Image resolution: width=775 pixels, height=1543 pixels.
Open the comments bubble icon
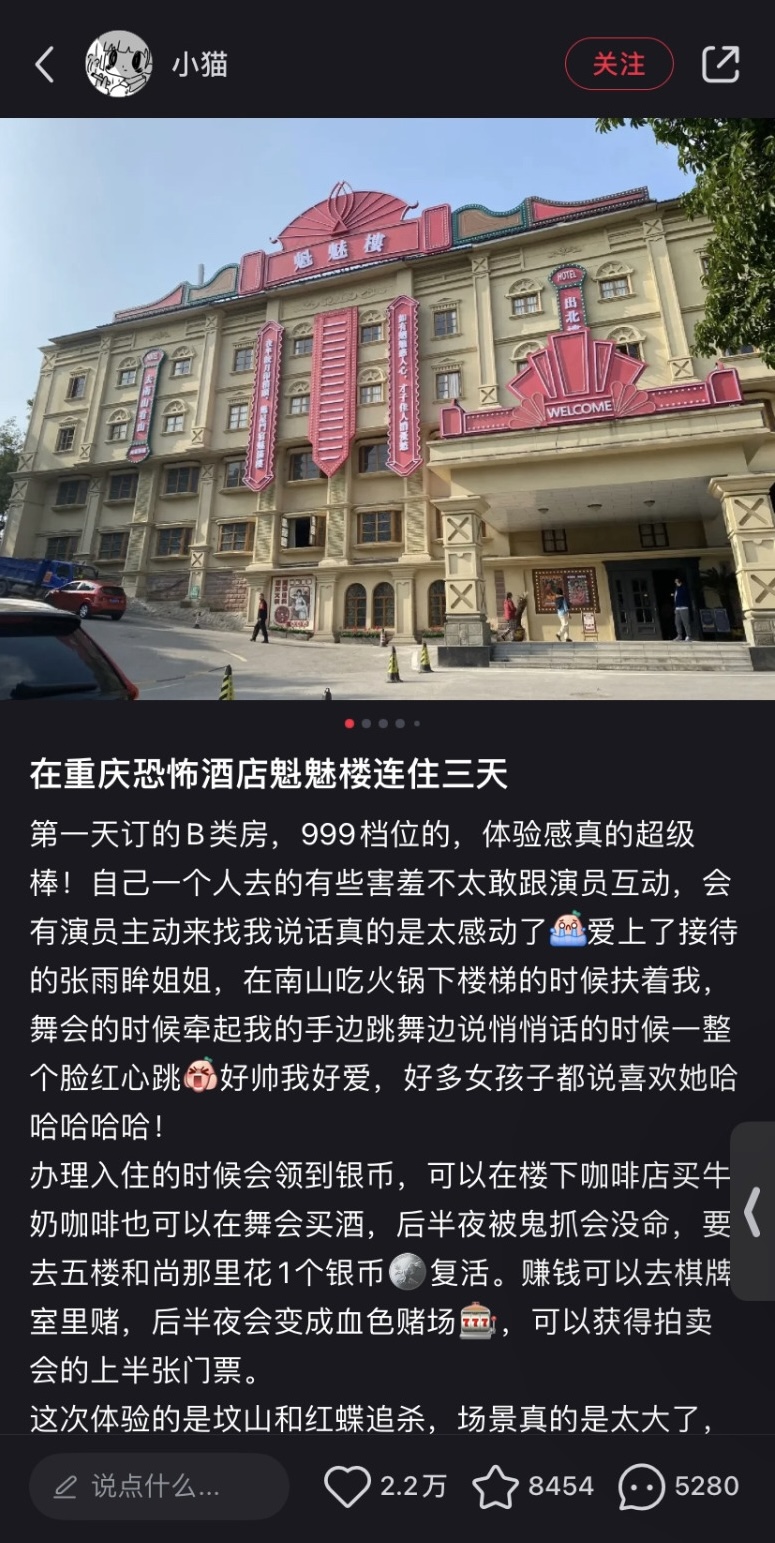point(642,1487)
